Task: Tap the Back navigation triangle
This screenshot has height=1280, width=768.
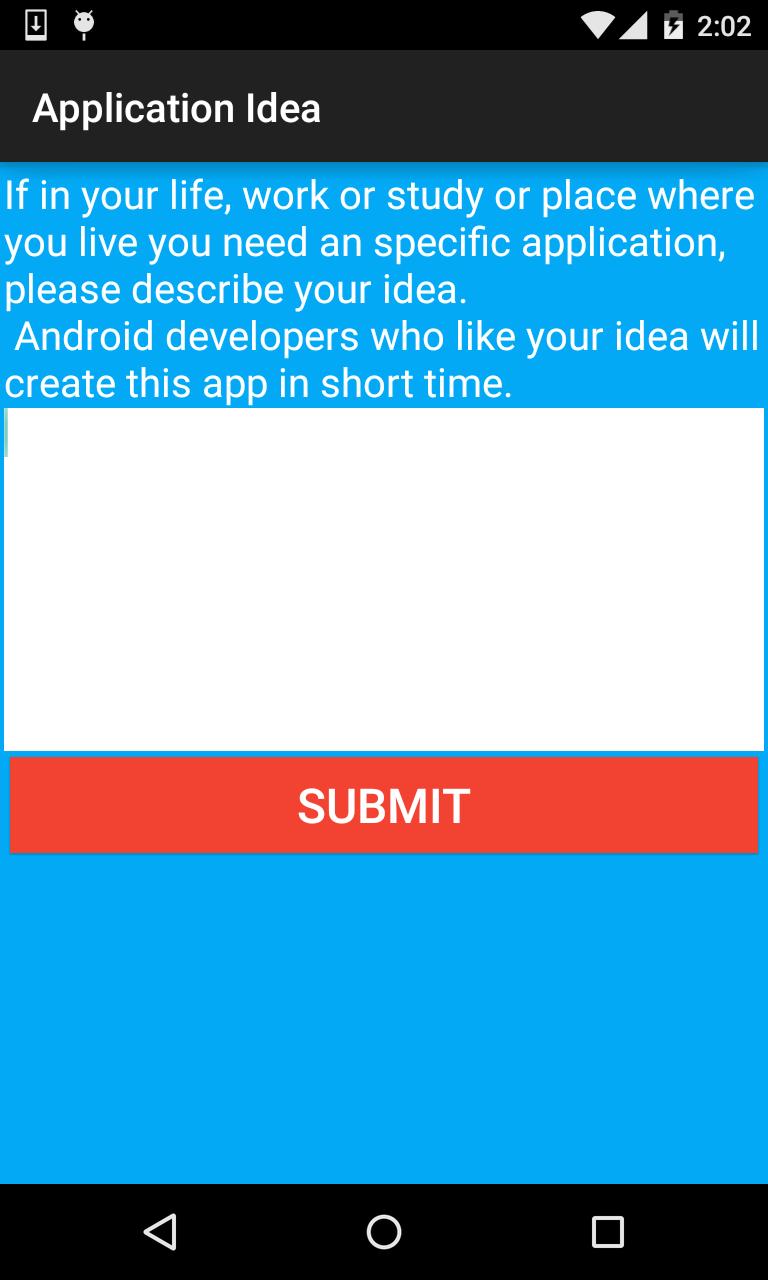Action: click(x=160, y=1232)
